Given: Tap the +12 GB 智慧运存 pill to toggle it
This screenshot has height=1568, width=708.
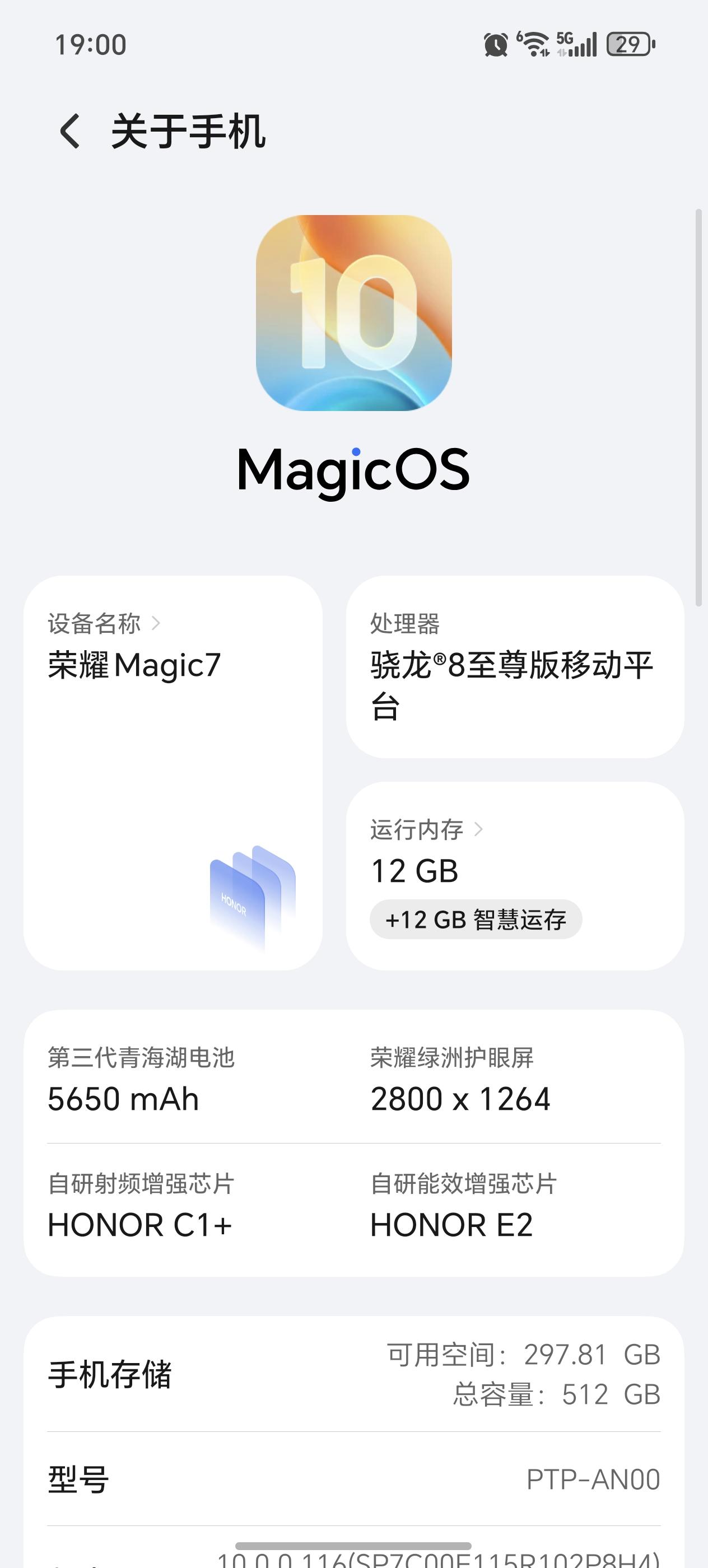Looking at the screenshot, I should 477,921.
